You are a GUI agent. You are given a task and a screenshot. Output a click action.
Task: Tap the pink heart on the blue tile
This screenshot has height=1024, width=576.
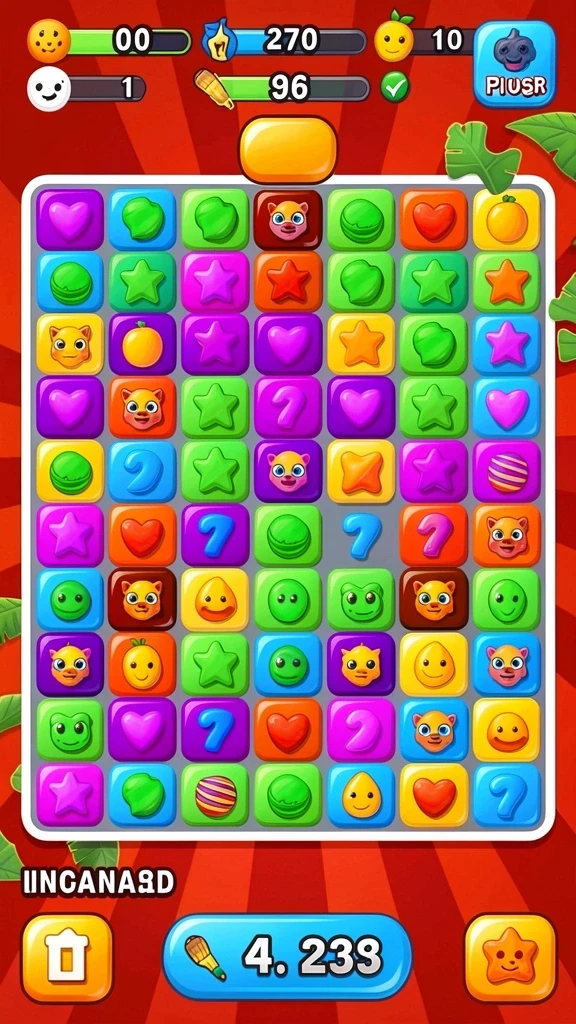(507, 407)
